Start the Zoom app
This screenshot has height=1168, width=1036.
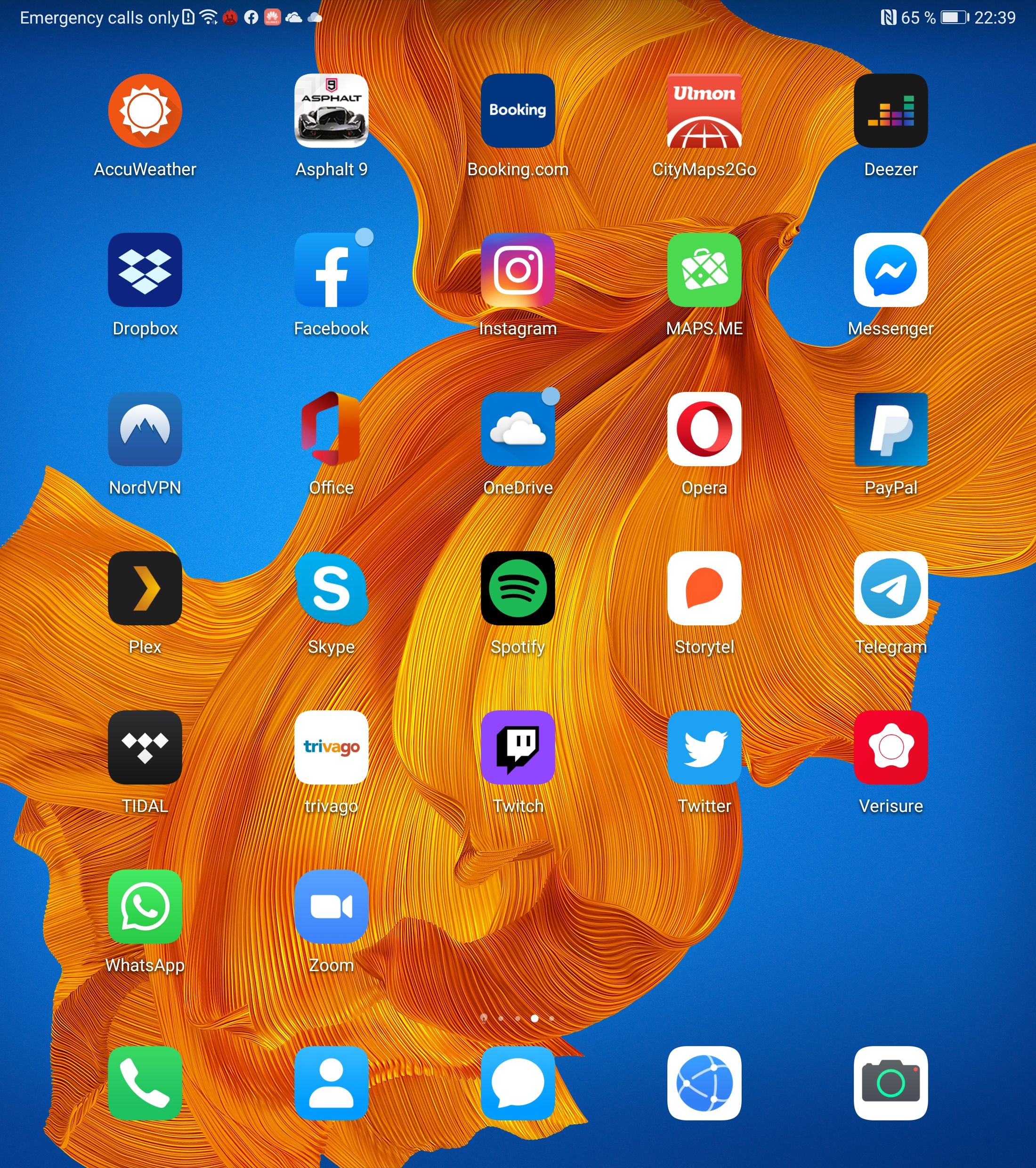click(332, 906)
